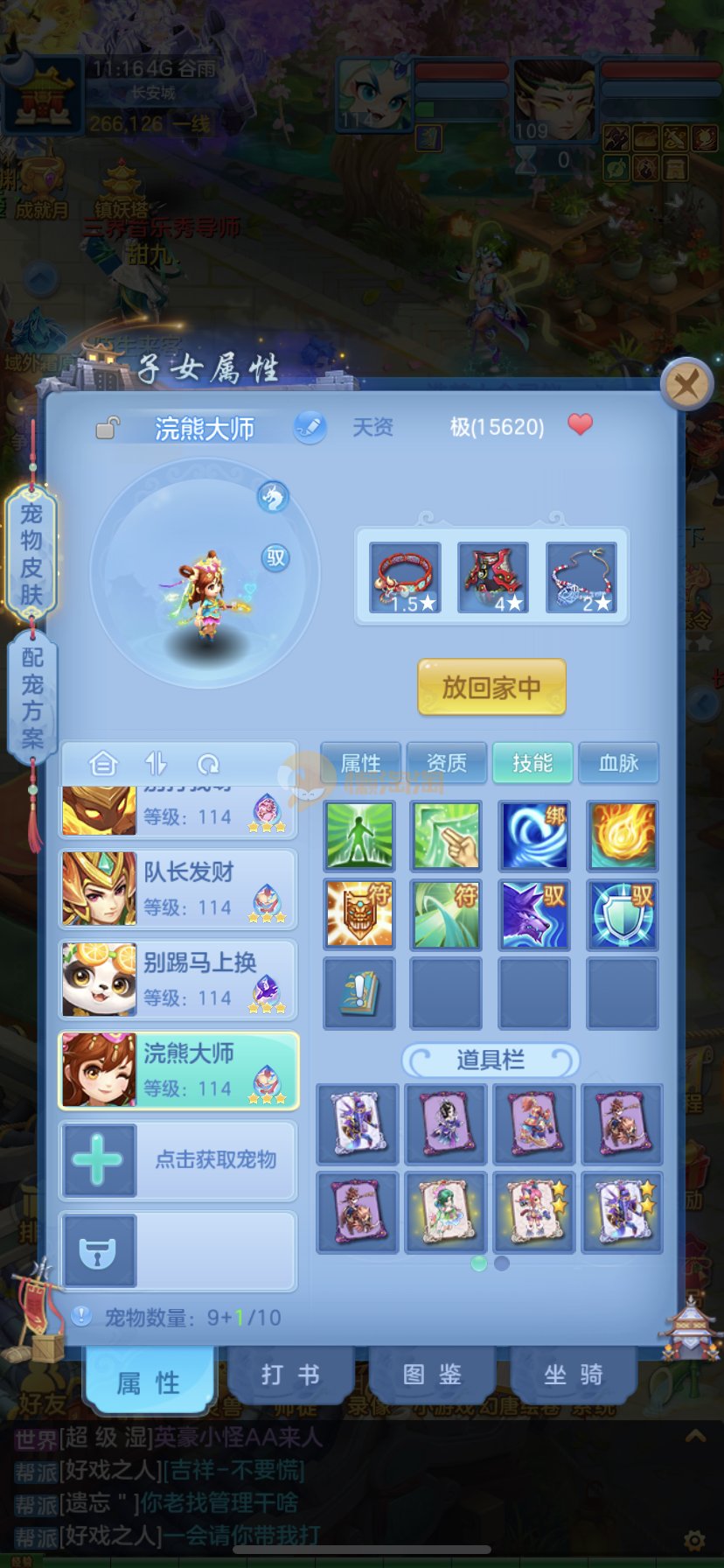Open the 血脉 tab
Screen dimensions: 724x1568
618,763
